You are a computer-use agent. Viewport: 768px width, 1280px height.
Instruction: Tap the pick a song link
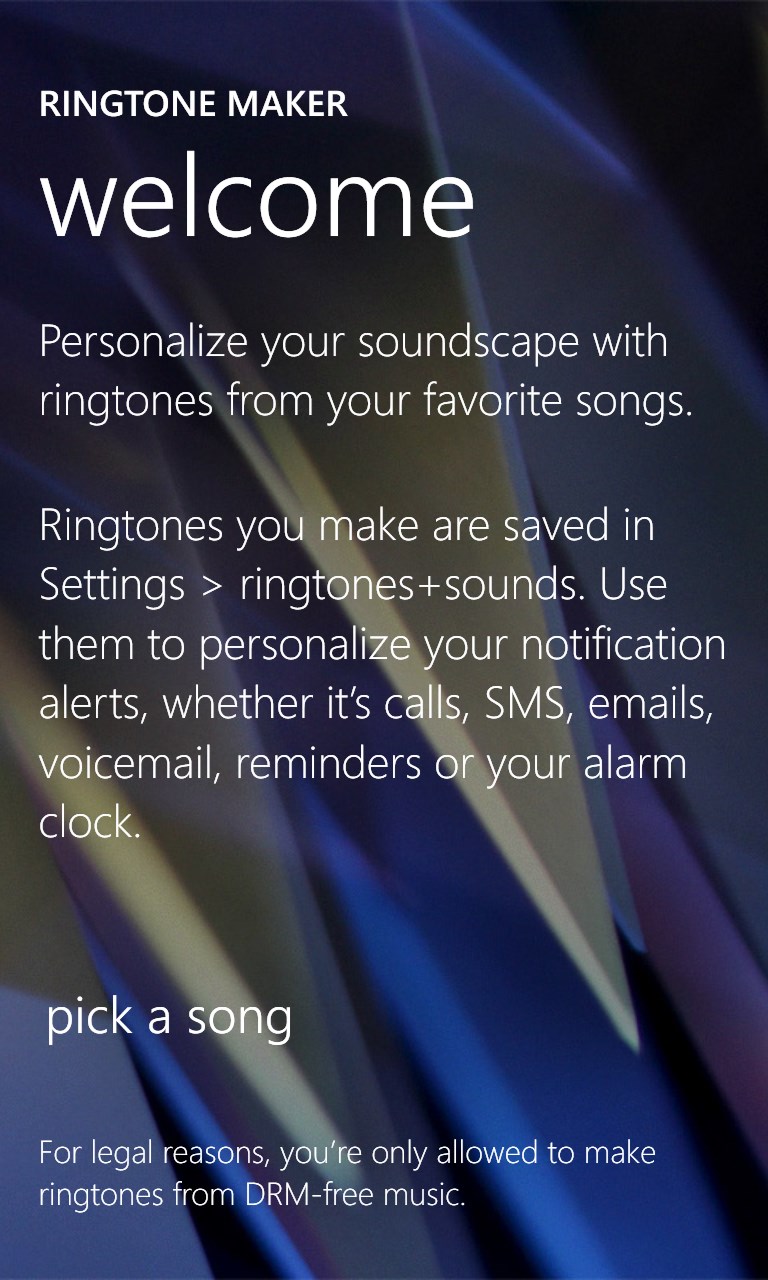[169, 1018]
